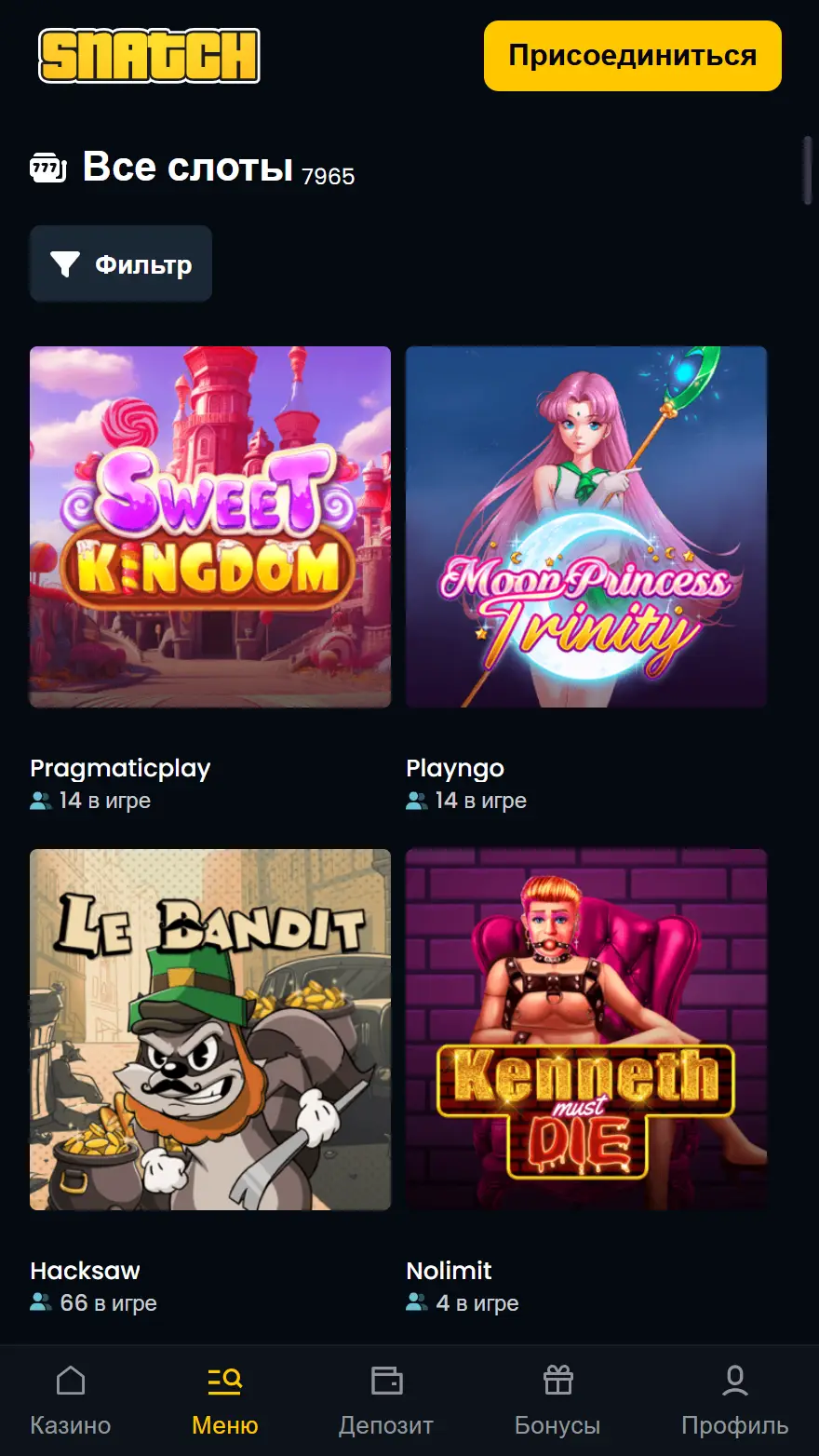This screenshot has height=1456, width=819.
Task: Select the Kenneth Must Die slot
Action: point(586,1030)
